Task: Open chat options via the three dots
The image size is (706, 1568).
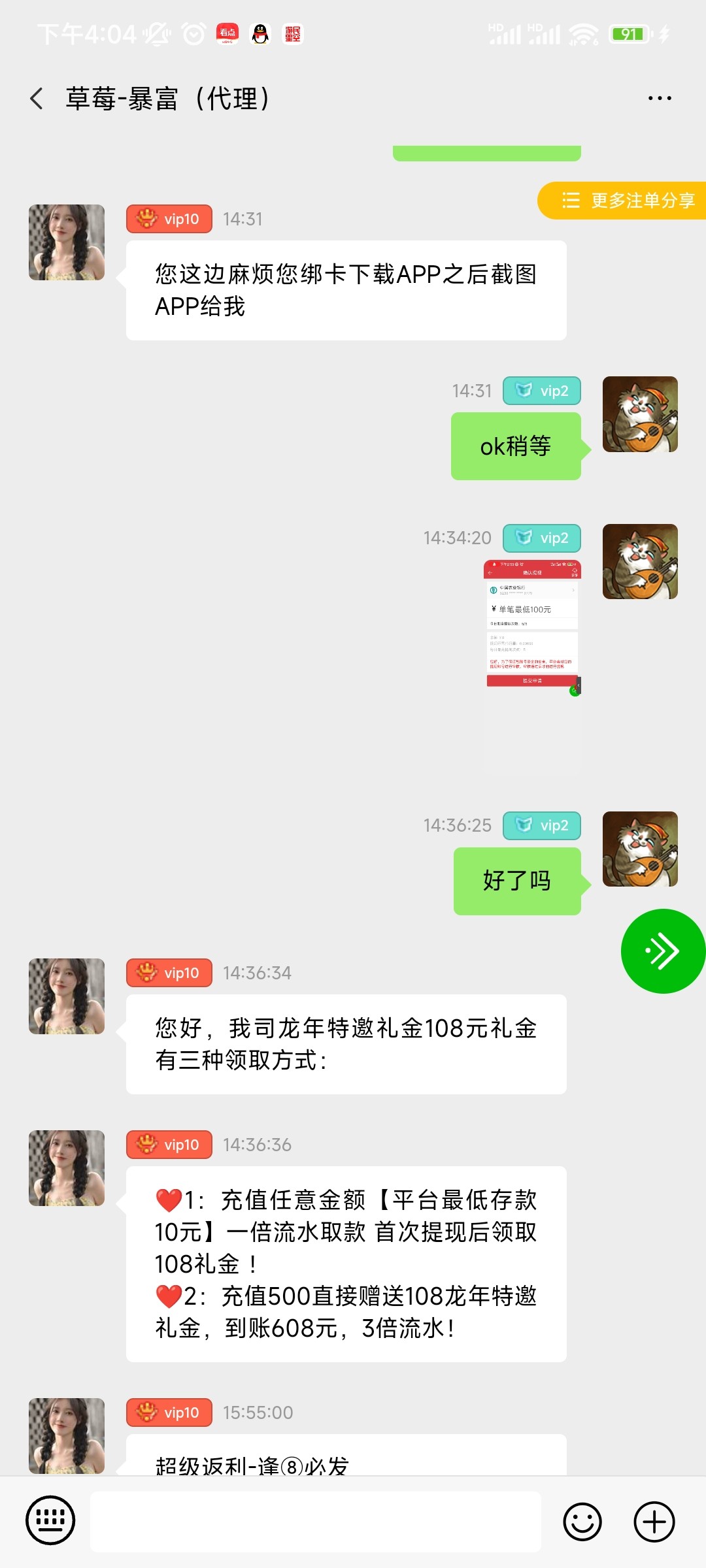Action: [x=659, y=97]
